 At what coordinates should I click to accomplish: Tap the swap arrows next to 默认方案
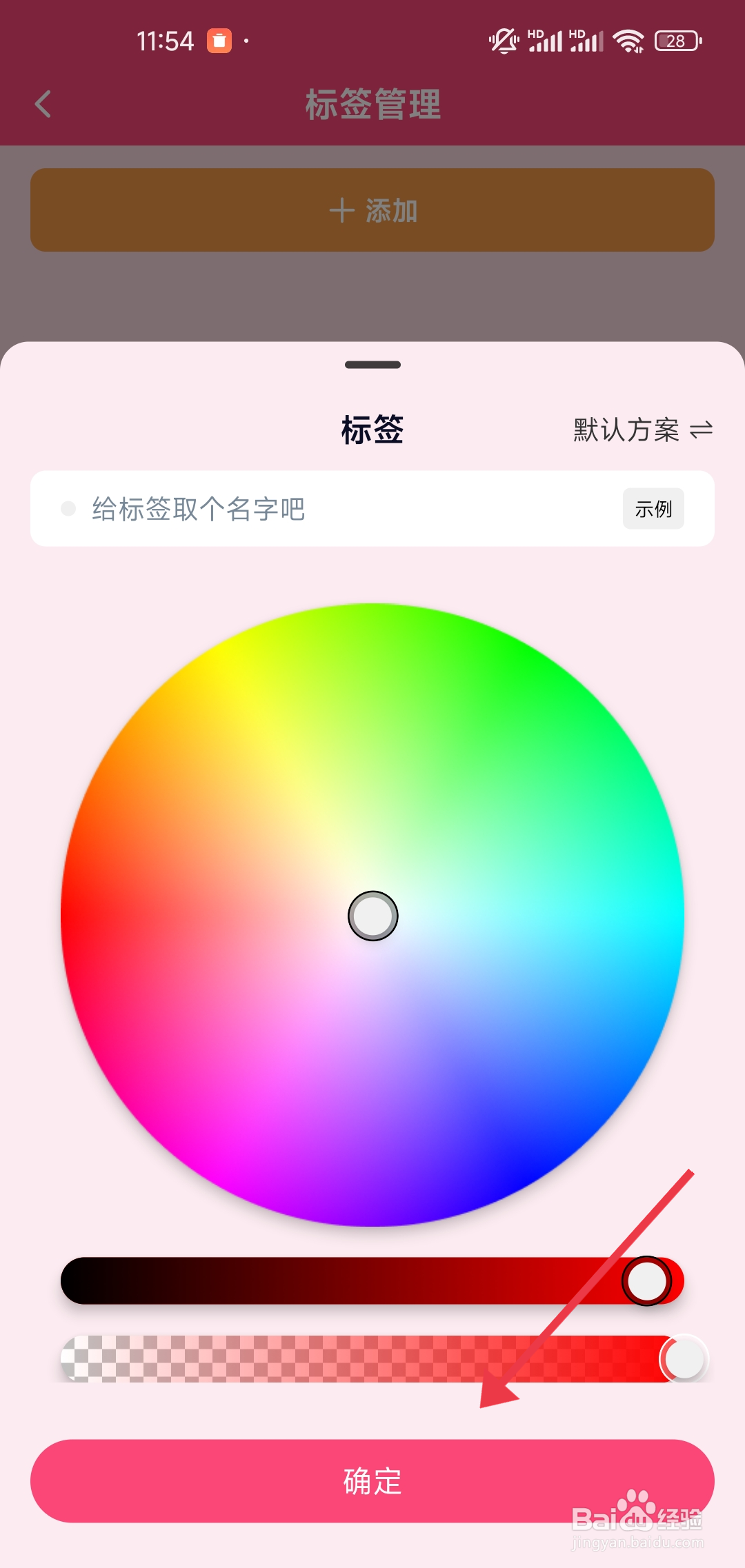click(702, 430)
